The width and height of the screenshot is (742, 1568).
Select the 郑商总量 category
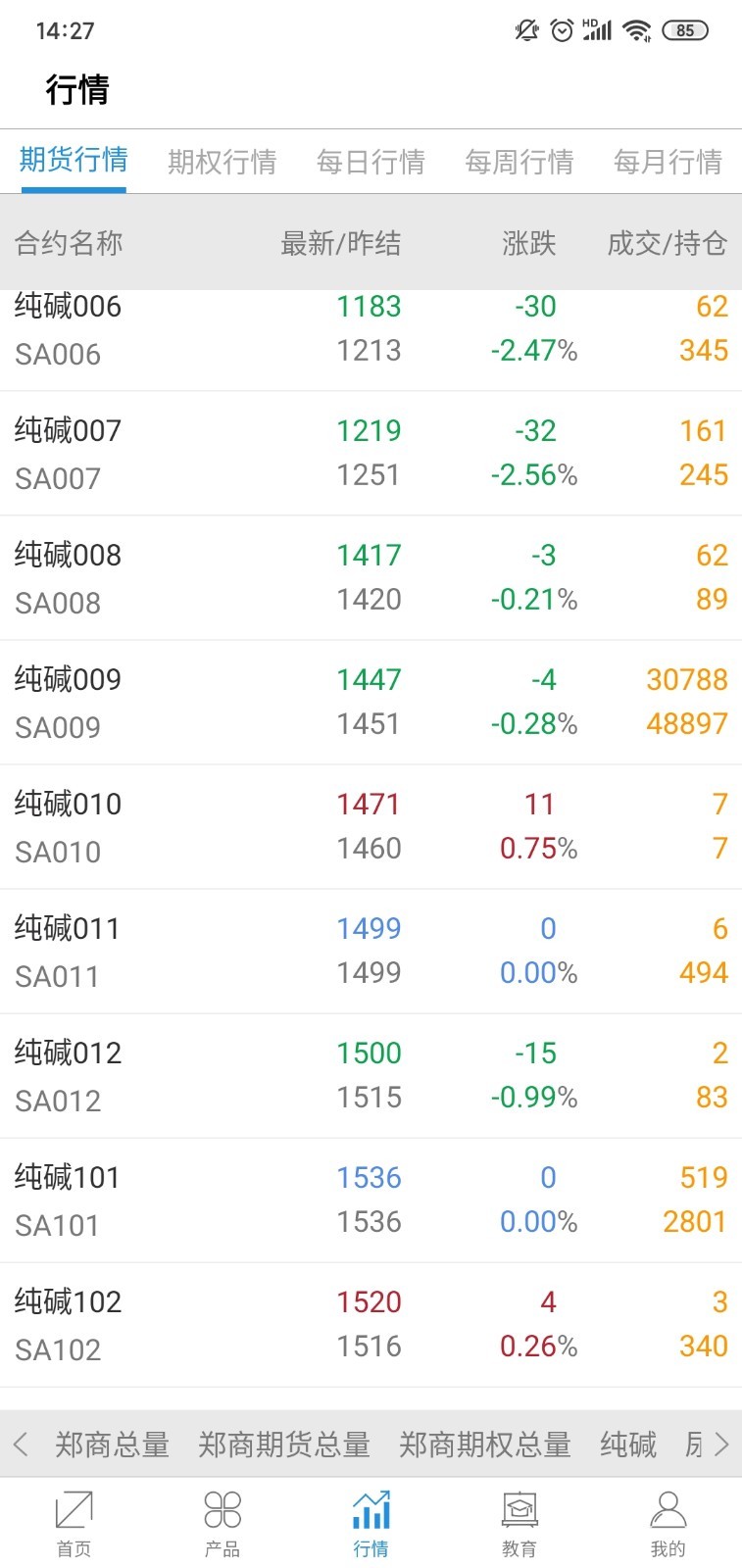[x=111, y=1444]
